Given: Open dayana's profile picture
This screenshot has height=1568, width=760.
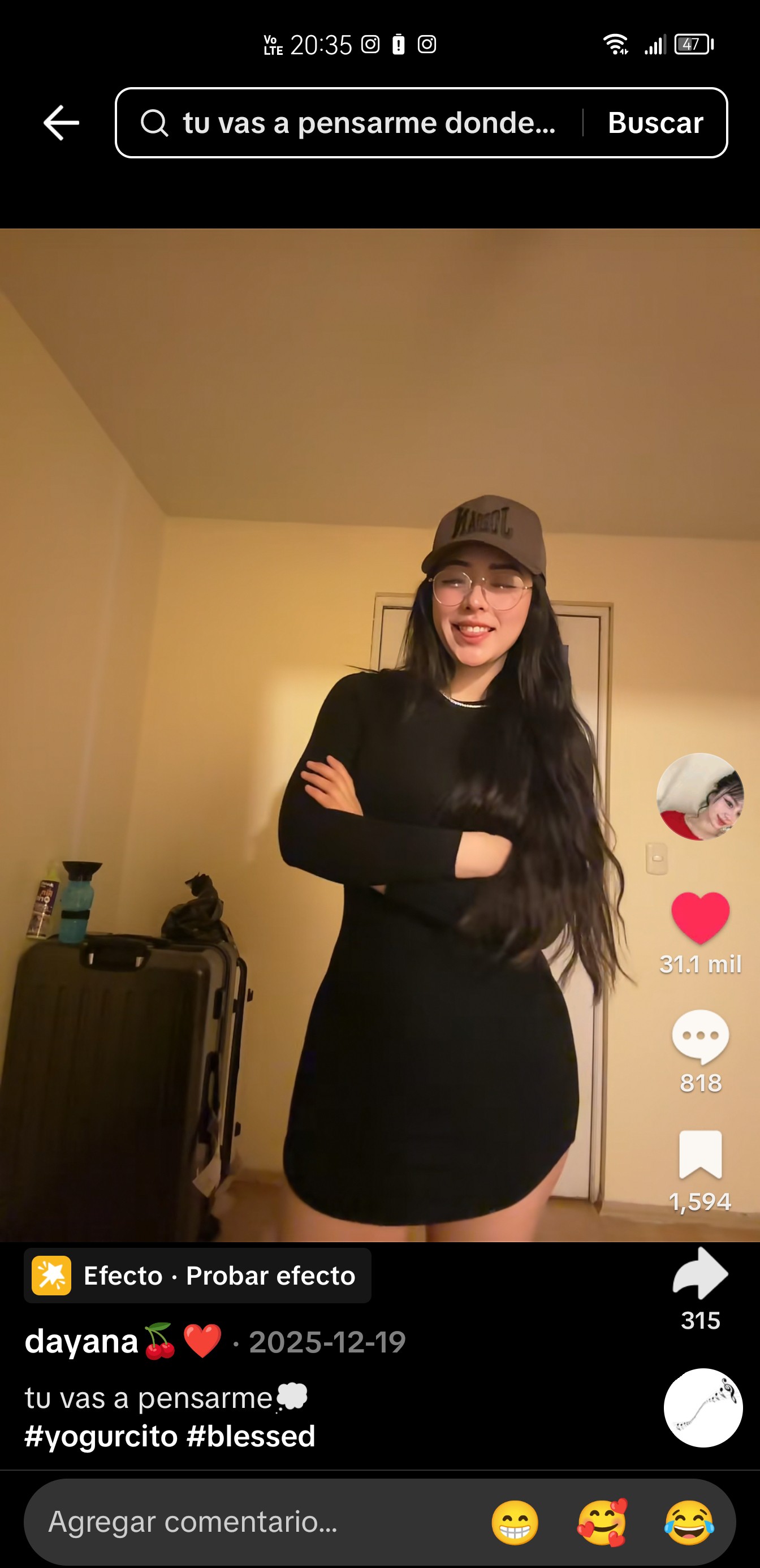Looking at the screenshot, I should [699, 796].
